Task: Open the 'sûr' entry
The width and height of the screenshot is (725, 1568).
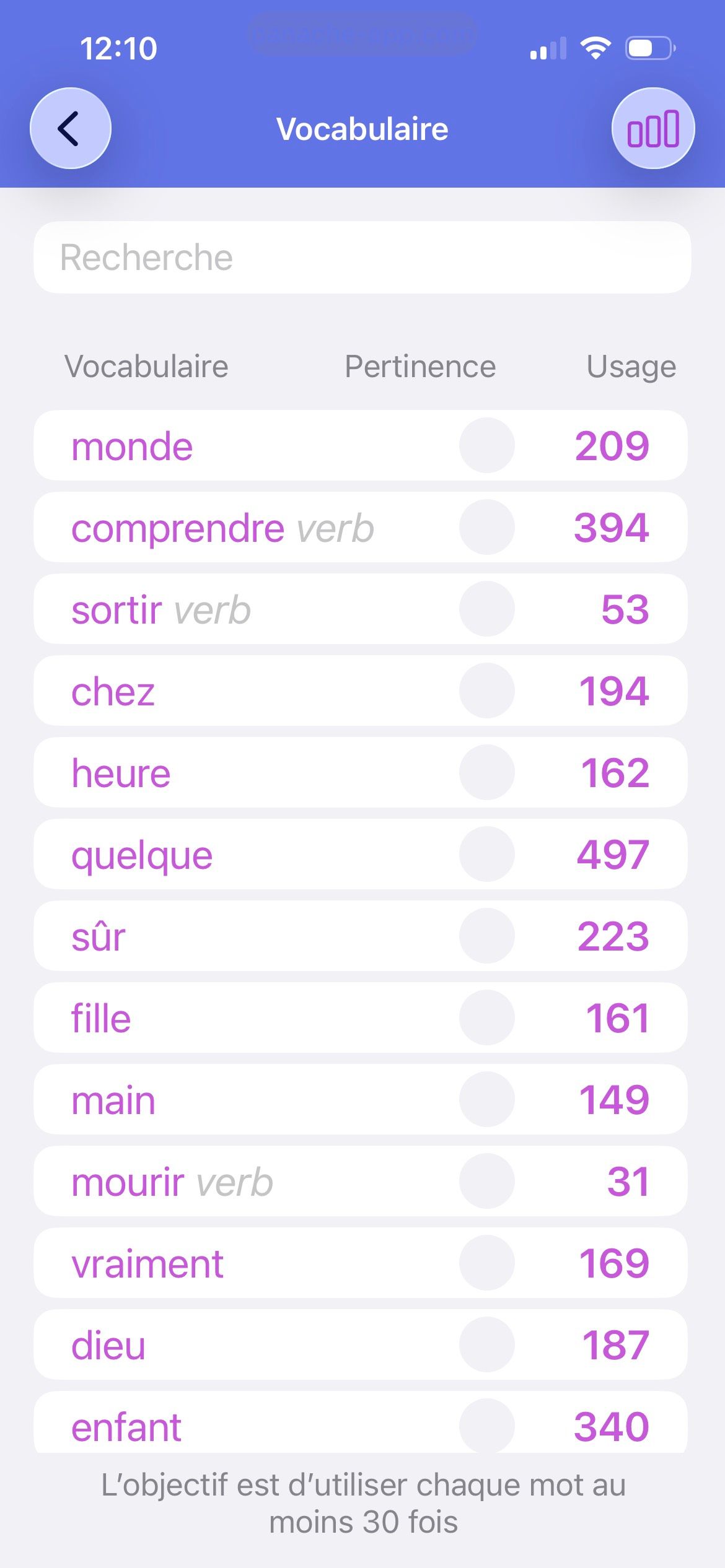Action: click(361, 936)
